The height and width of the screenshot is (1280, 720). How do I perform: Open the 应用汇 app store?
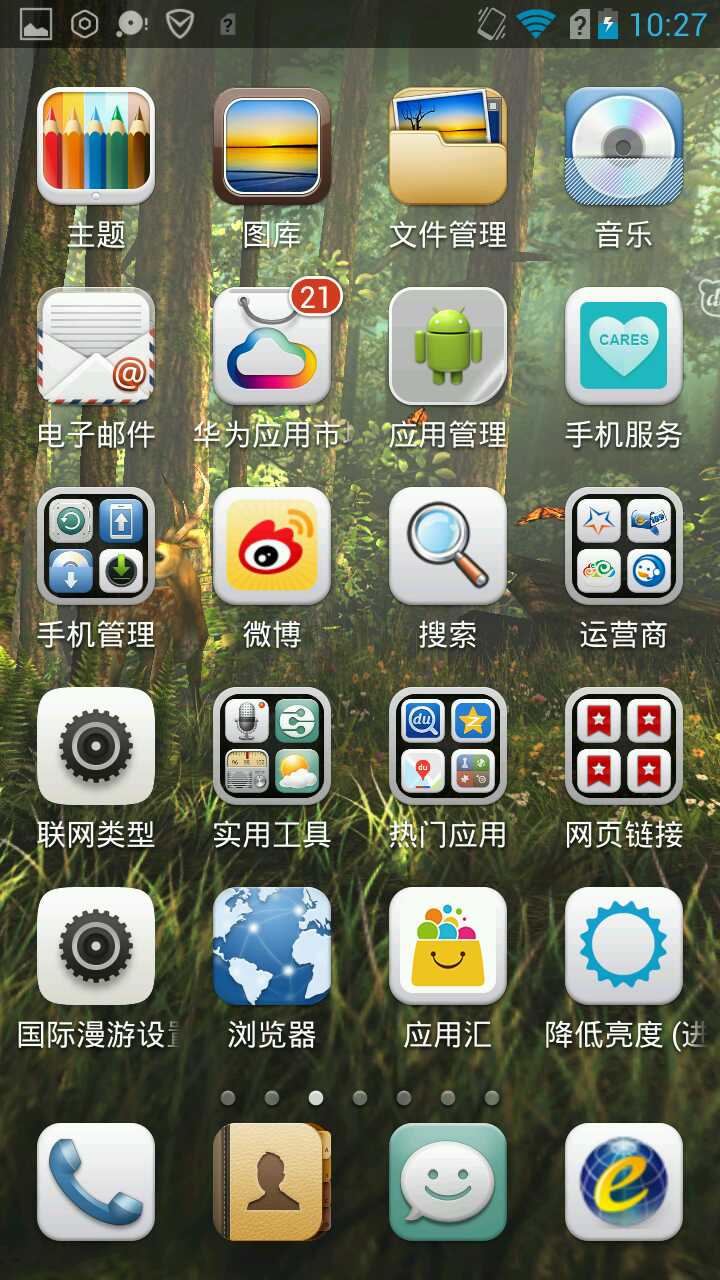point(448,947)
